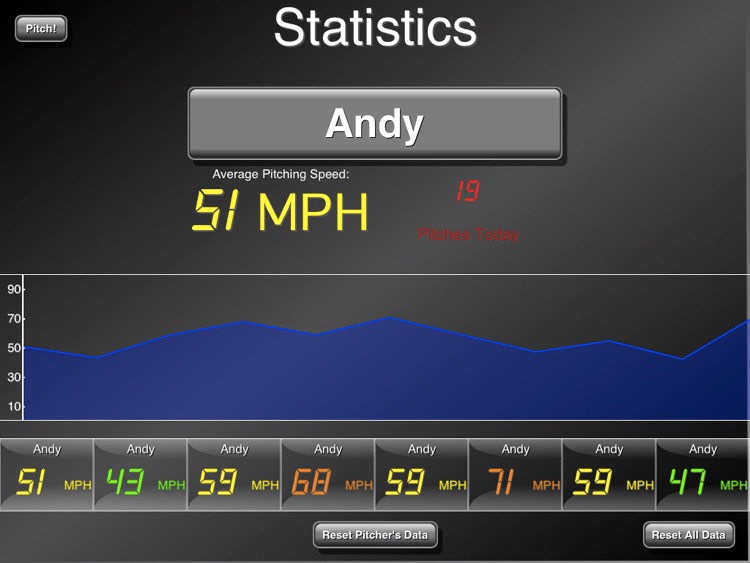
Task: Open Andy's 51 MPH pitch tile
Action: pyautogui.click(x=47, y=474)
